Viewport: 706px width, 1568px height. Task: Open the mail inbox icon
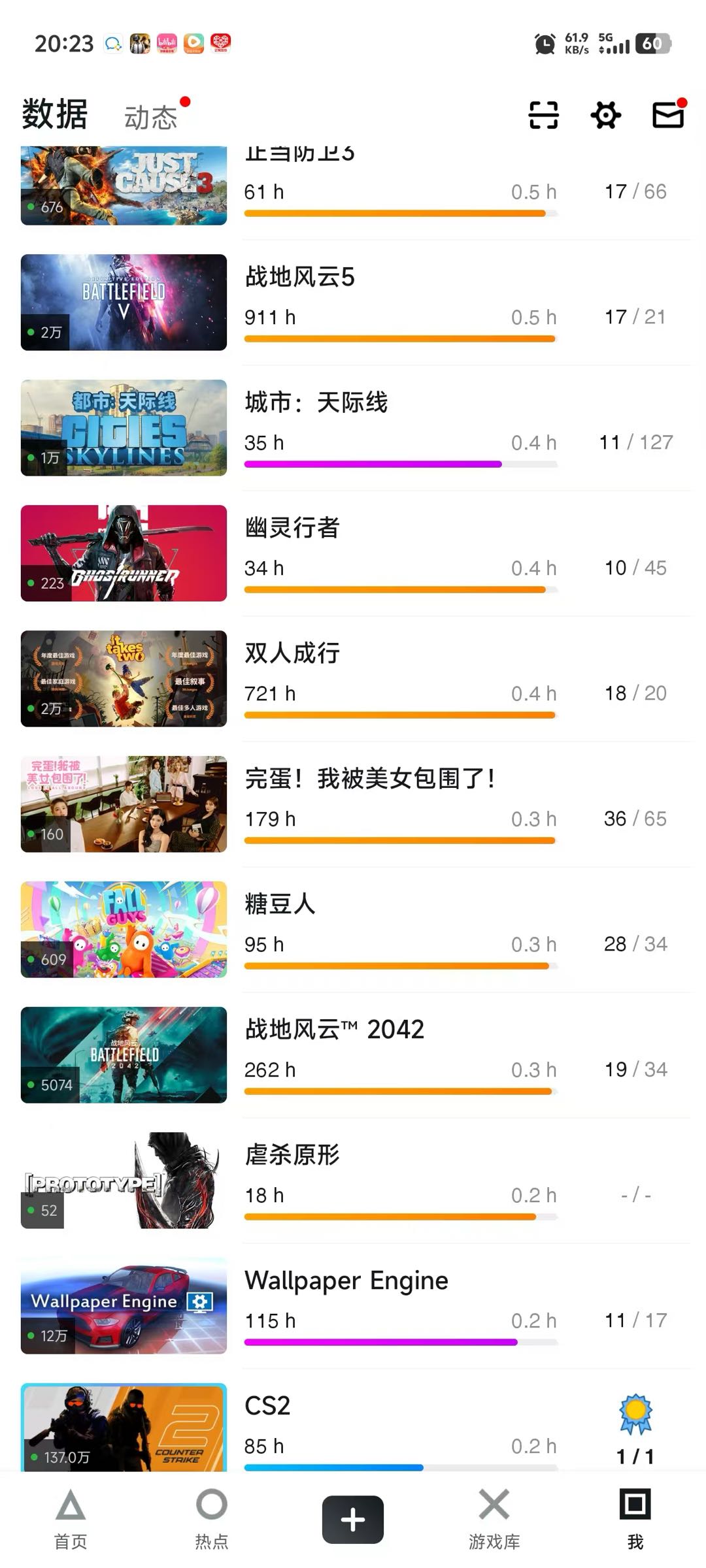(668, 115)
